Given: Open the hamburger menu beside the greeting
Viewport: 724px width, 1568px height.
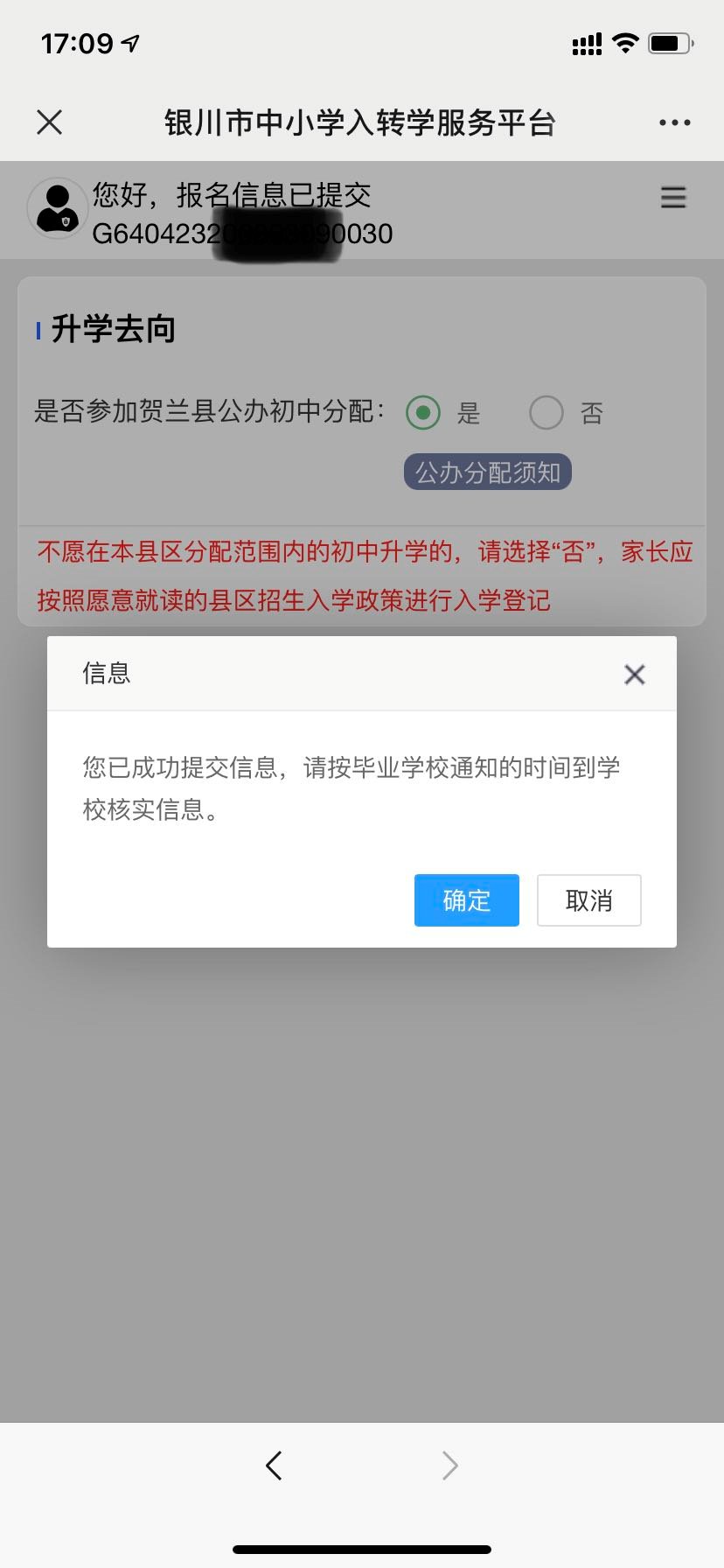Looking at the screenshot, I should 672,198.
